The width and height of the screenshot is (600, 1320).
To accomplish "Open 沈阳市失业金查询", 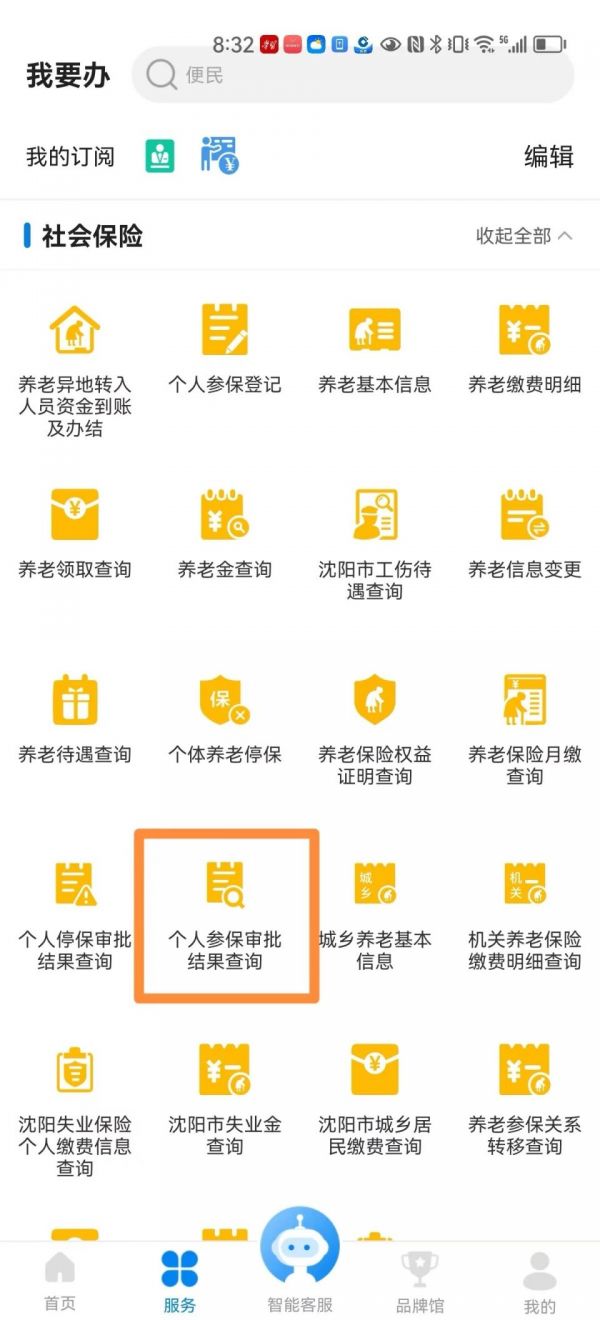I will [224, 1100].
